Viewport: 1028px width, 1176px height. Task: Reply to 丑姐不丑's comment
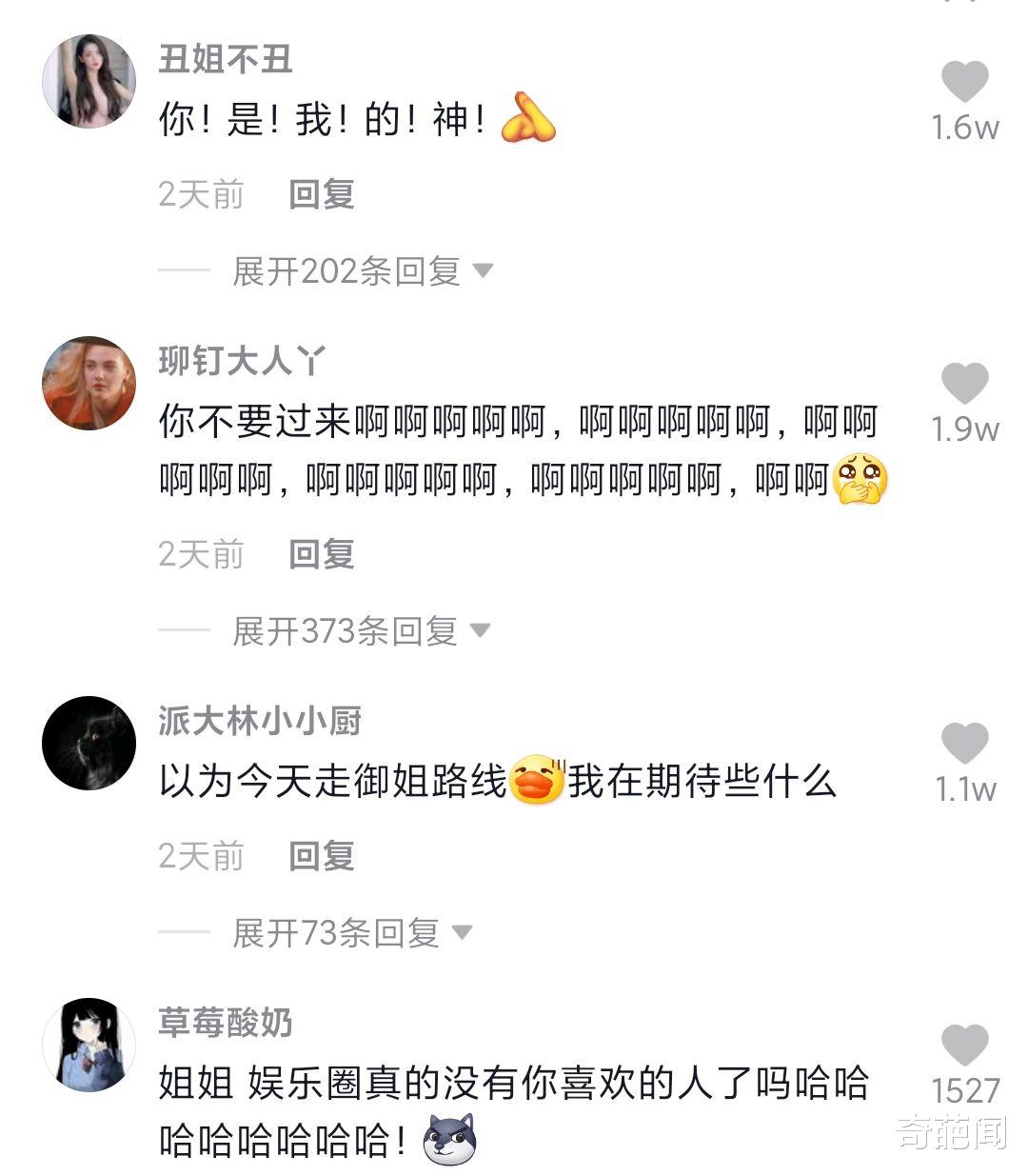(321, 195)
